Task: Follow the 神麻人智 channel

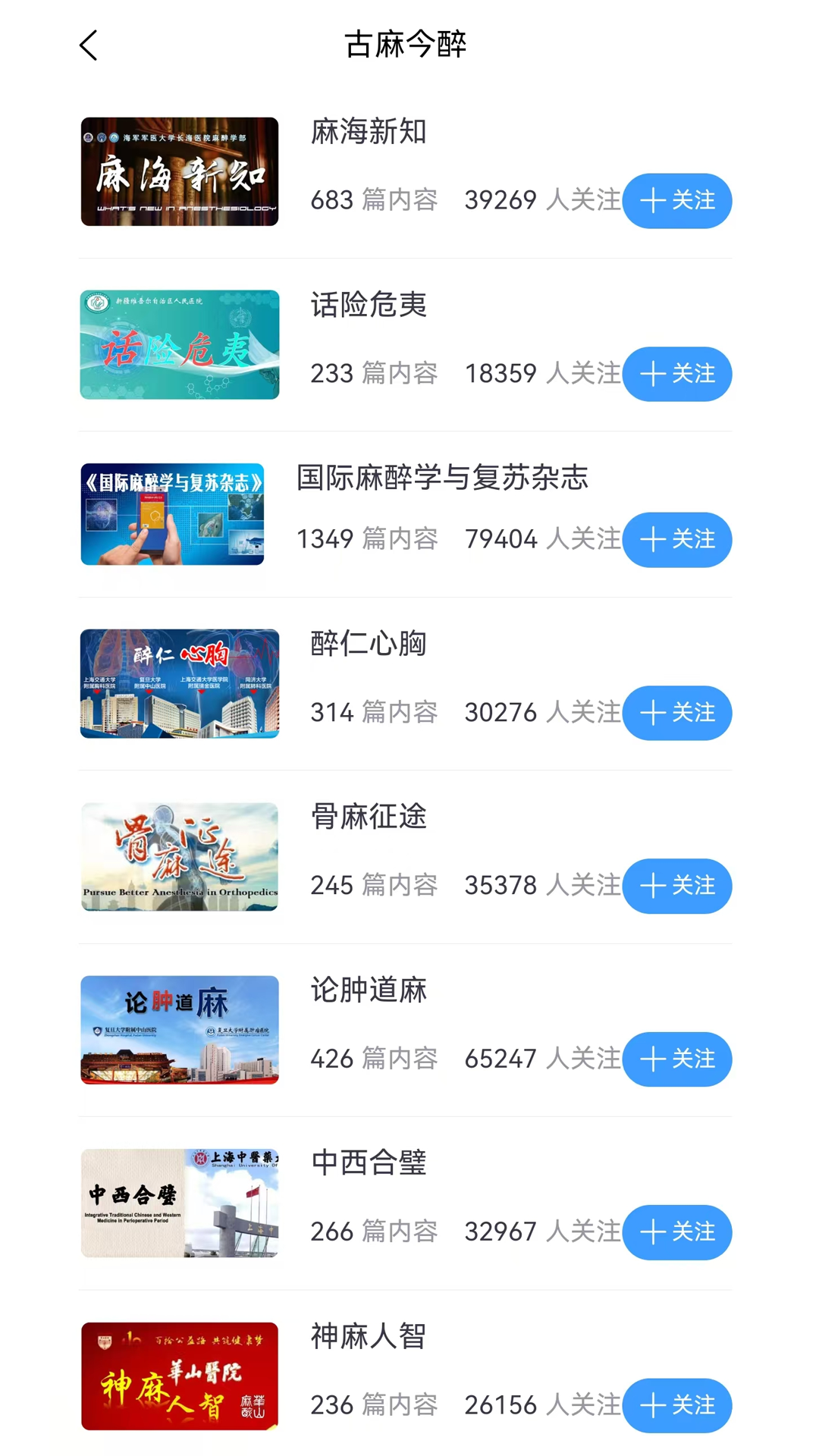Action: (x=677, y=1405)
